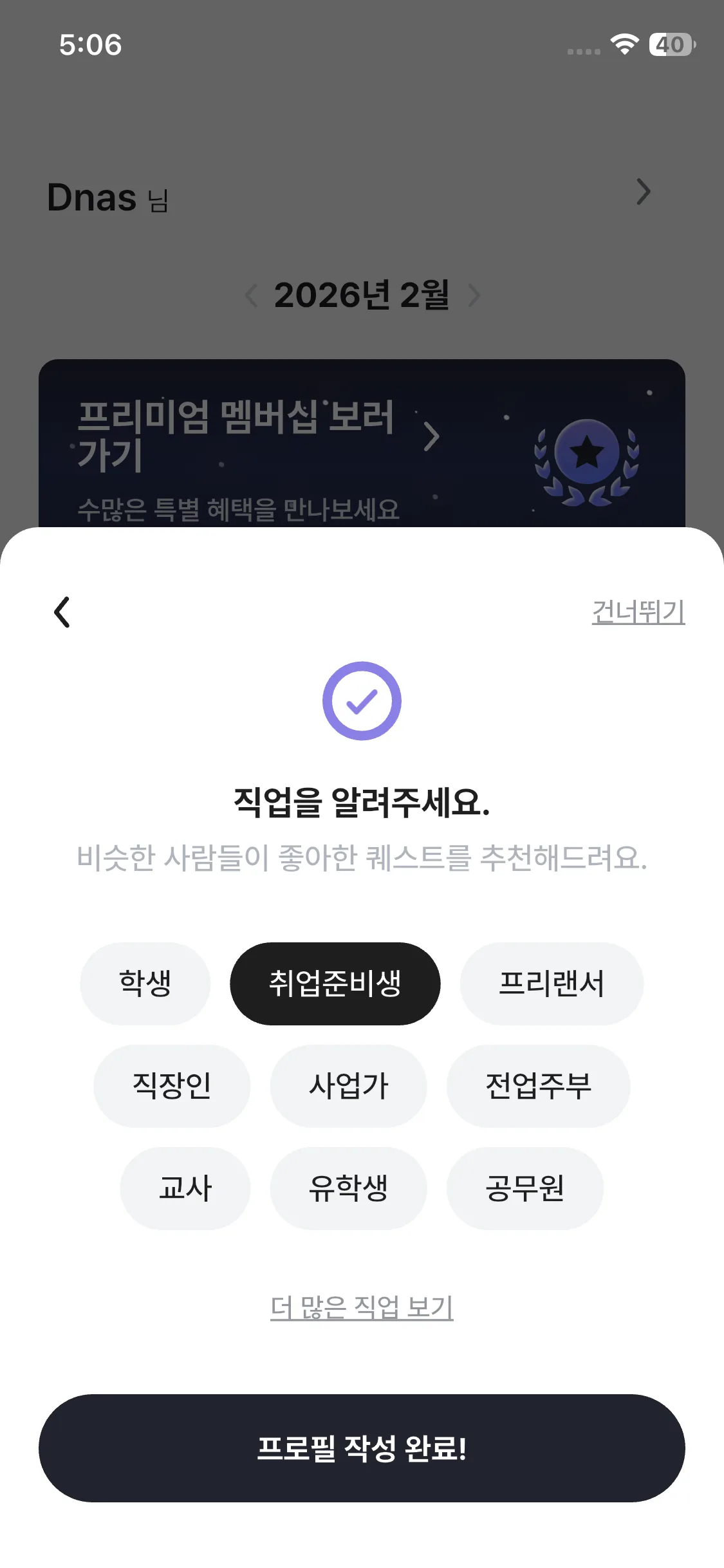Open the 더 많은 직업 보기 link
This screenshot has width=724, height=1568.
point(362,1307)
